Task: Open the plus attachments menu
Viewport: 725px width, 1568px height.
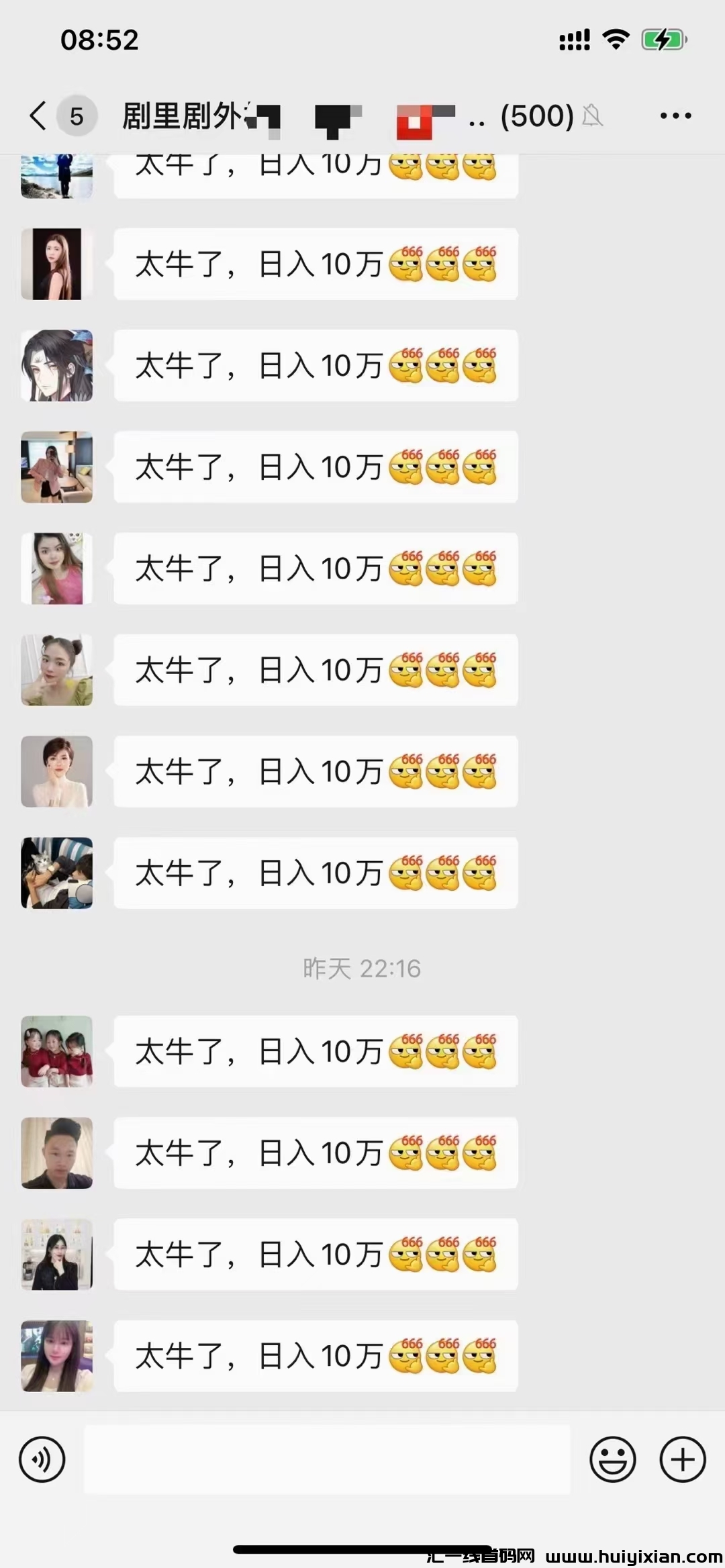Action: tap(683, 1459)
